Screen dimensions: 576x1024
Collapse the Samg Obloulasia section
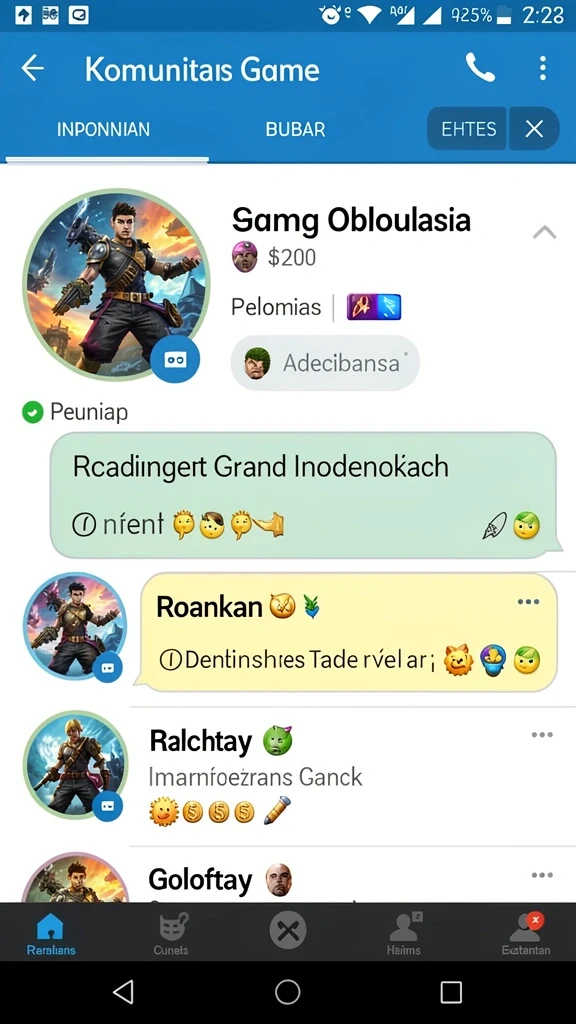point(544,232)
